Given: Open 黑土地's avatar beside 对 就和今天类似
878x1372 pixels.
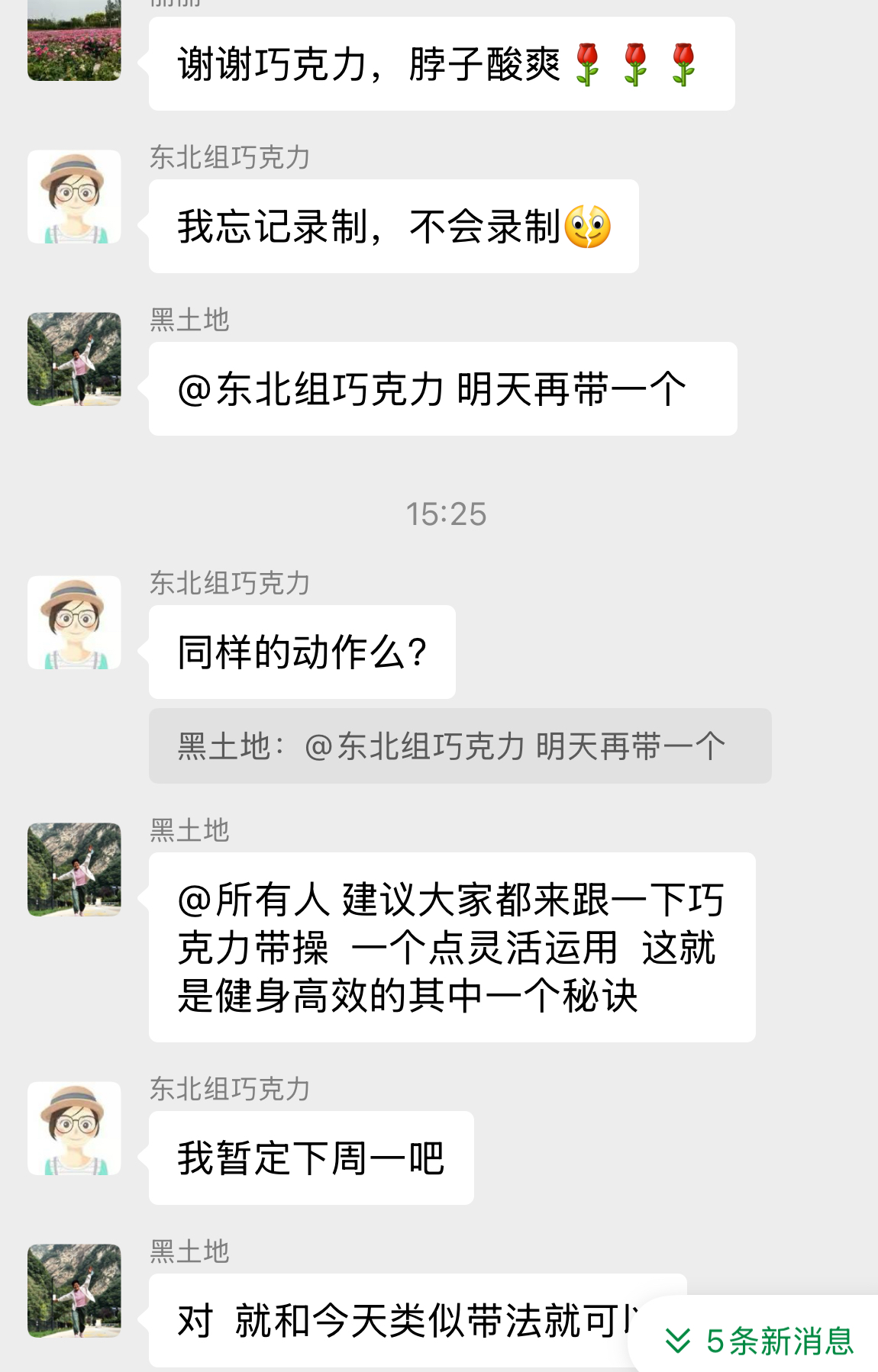Looking at the screenshot, I should (x=74, y=1290).
